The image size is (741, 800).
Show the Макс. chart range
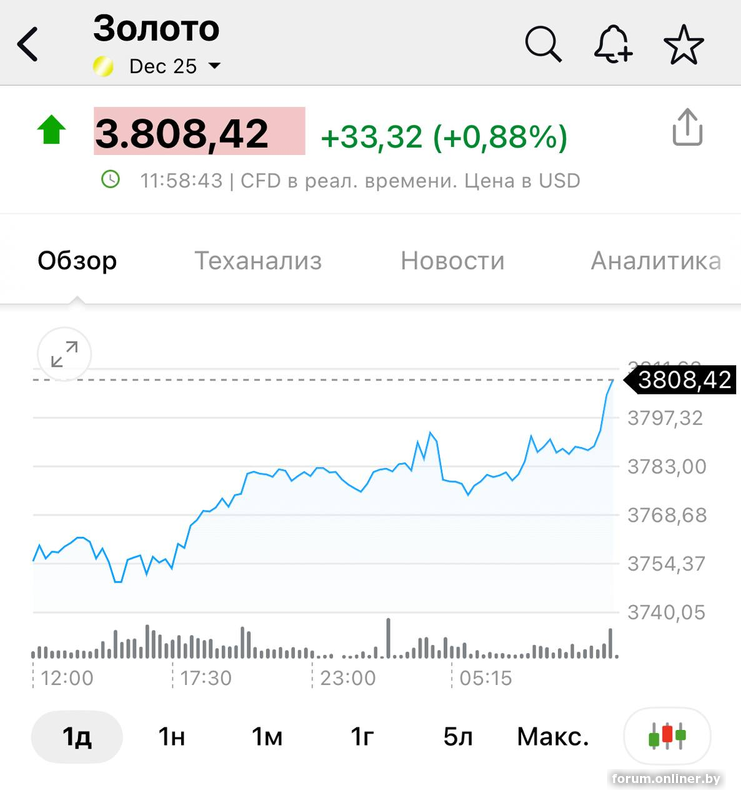click(553, 737)
